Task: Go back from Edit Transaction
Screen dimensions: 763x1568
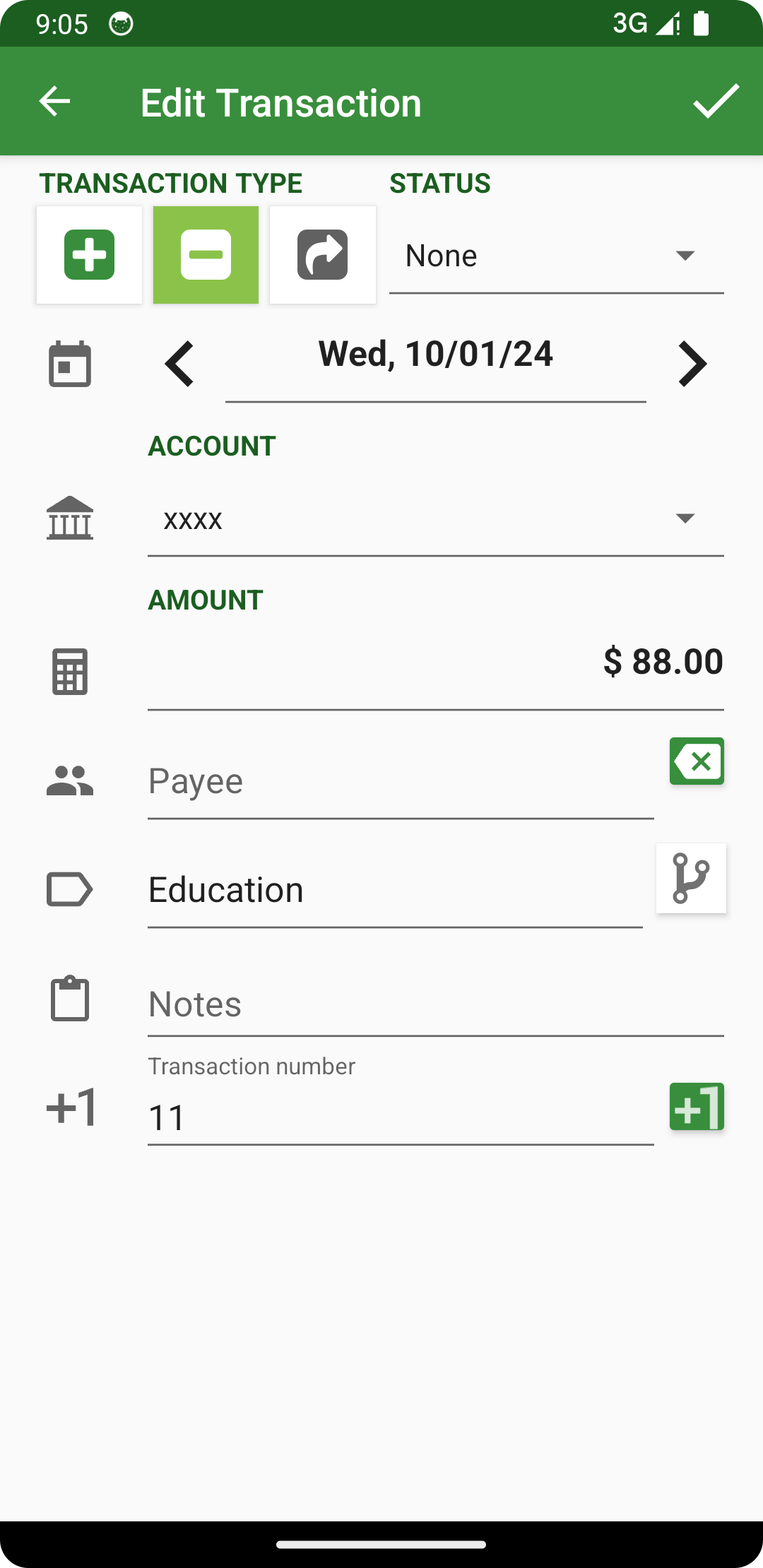Action: click(54, 102)
